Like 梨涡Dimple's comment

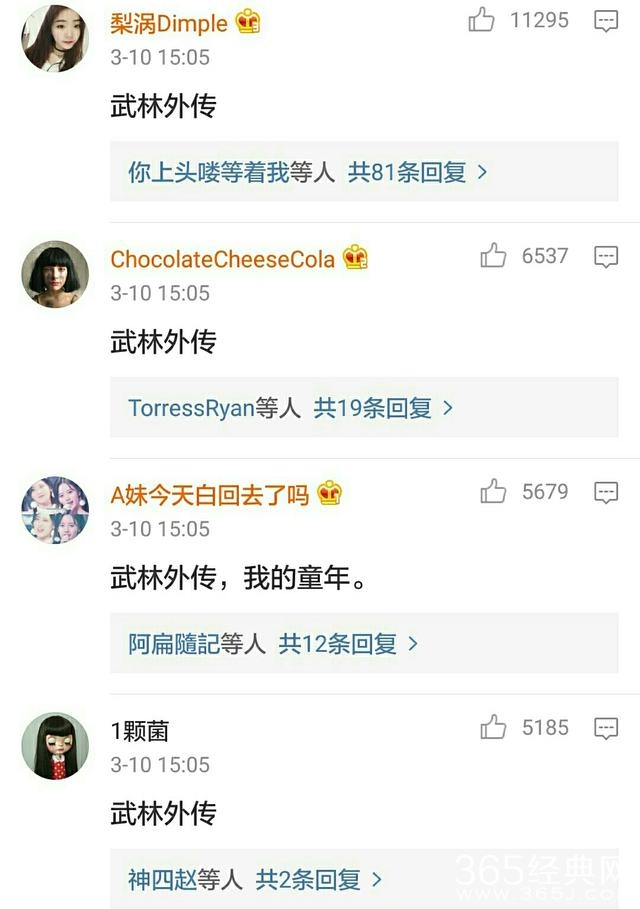(x=482, y=20)
